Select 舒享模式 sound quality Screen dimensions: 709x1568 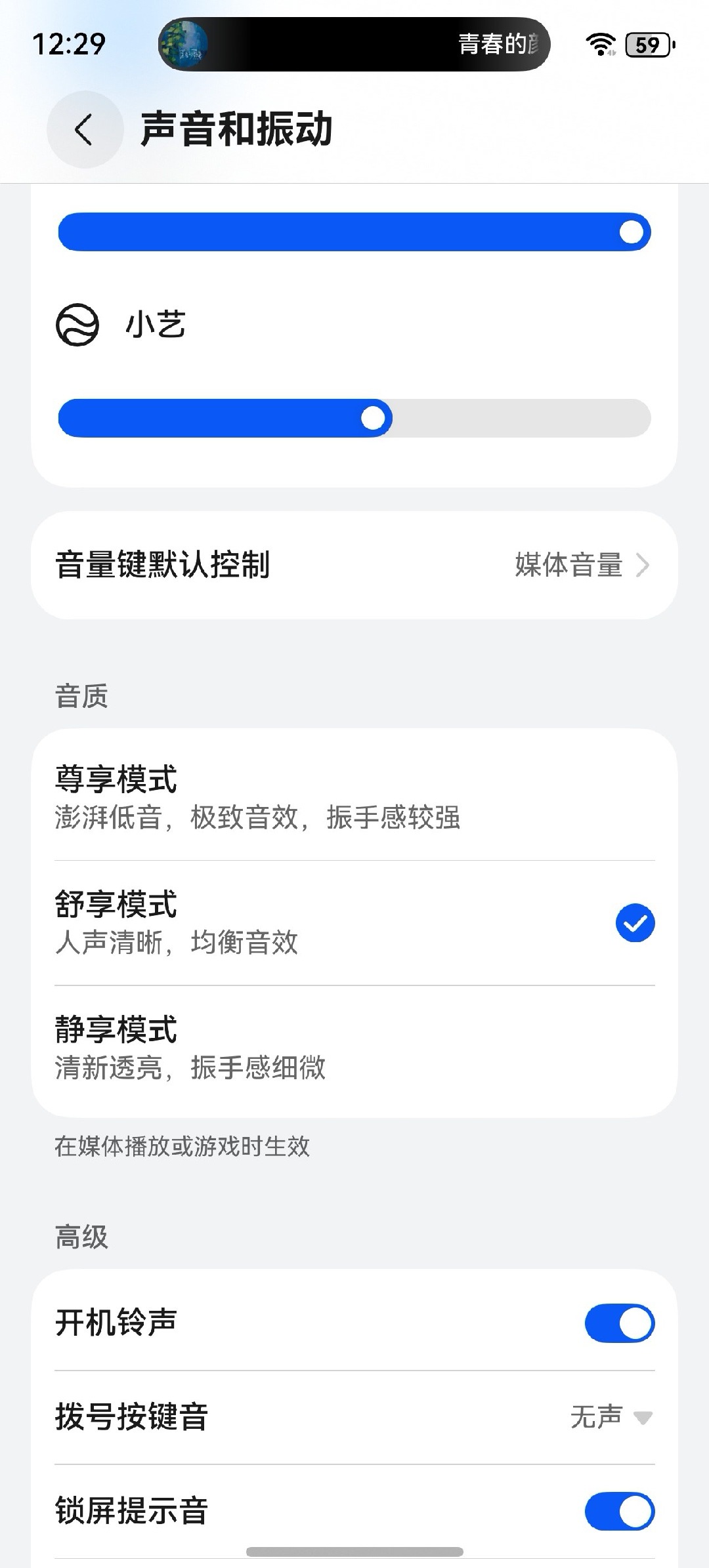coord(354,922)
